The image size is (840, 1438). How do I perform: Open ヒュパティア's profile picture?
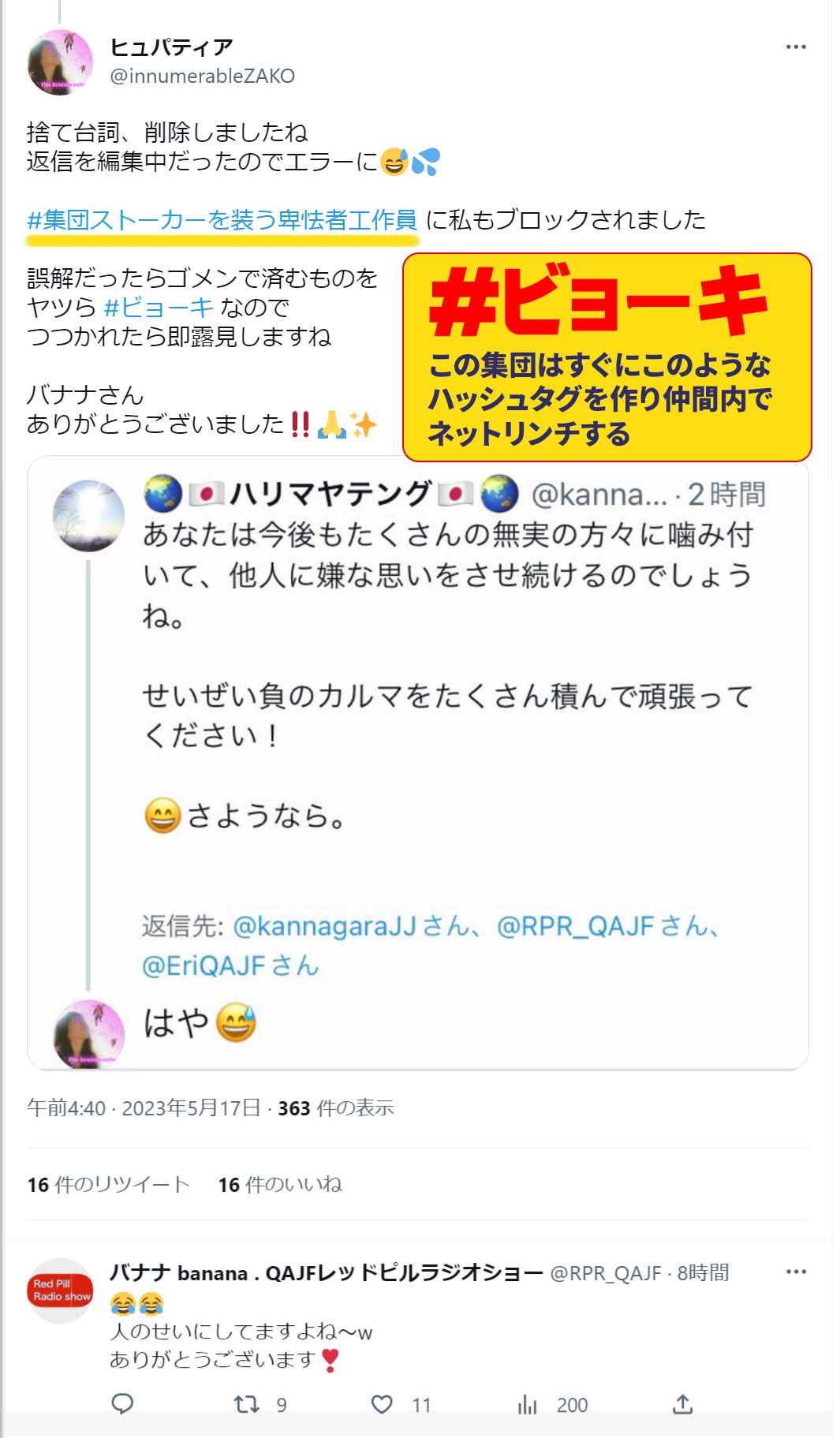point(60,62)
